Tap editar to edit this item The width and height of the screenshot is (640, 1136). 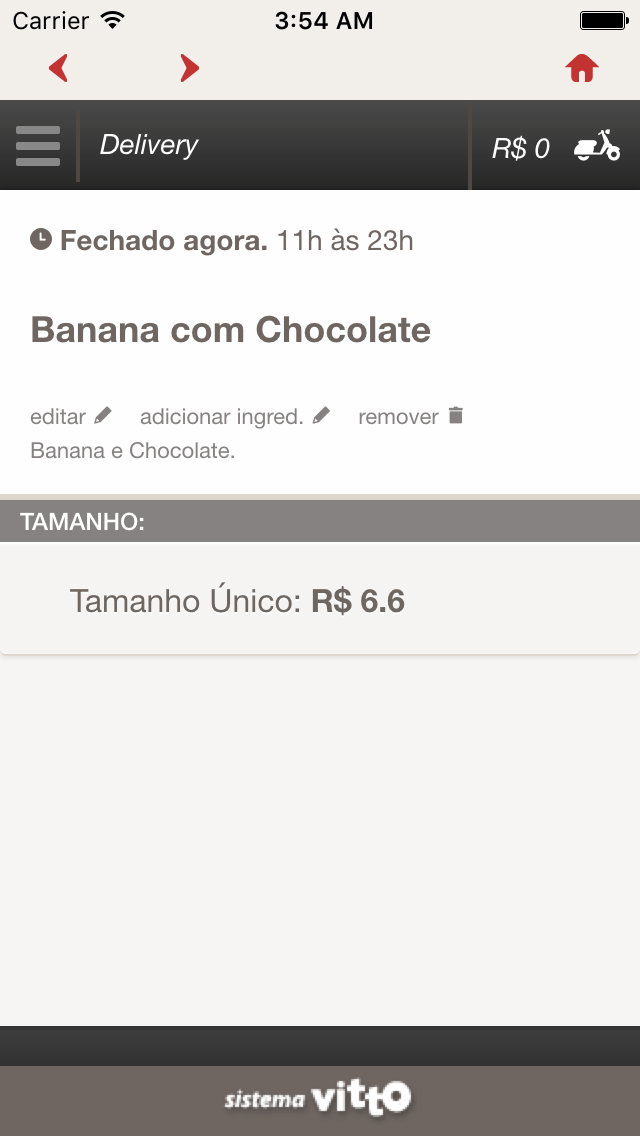(71, 417)
